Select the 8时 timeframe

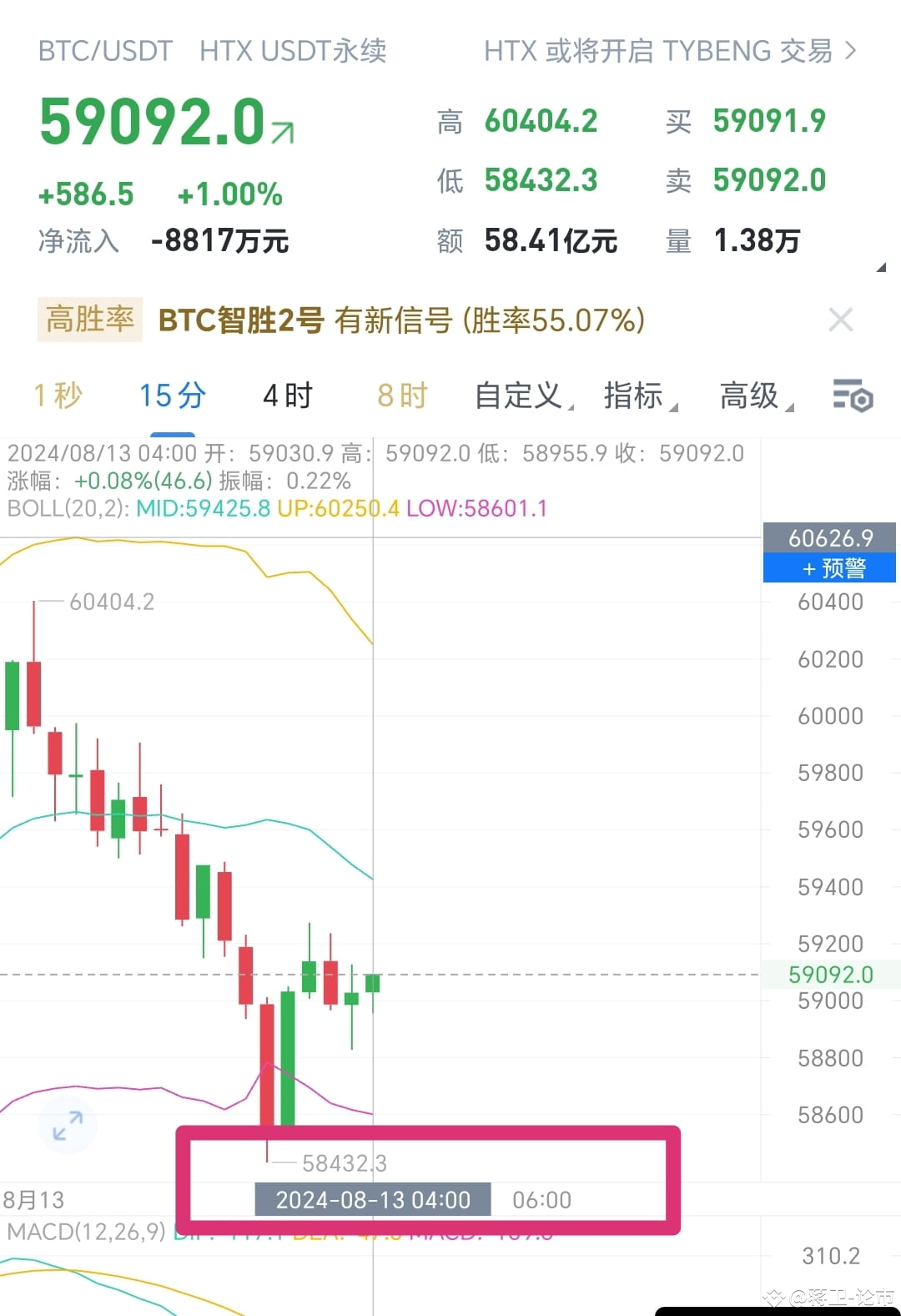point(401,396)
